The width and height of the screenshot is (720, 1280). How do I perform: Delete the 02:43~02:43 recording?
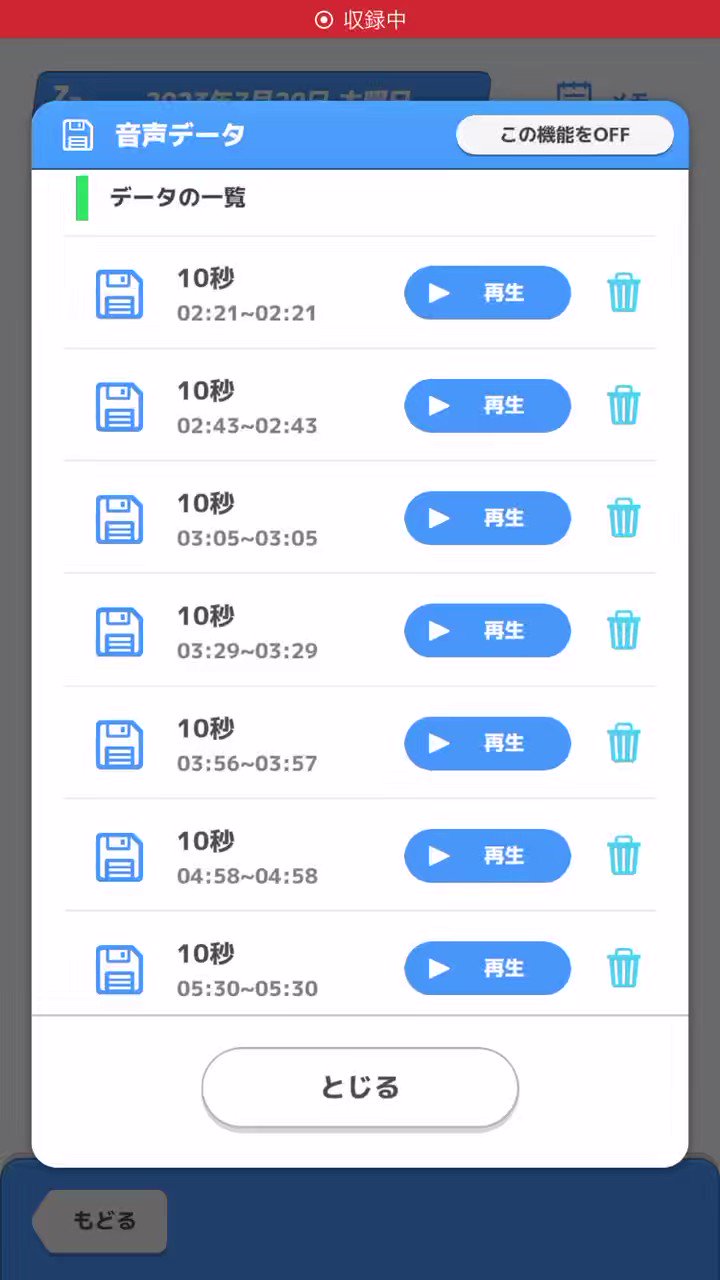[x=623, y=405]
